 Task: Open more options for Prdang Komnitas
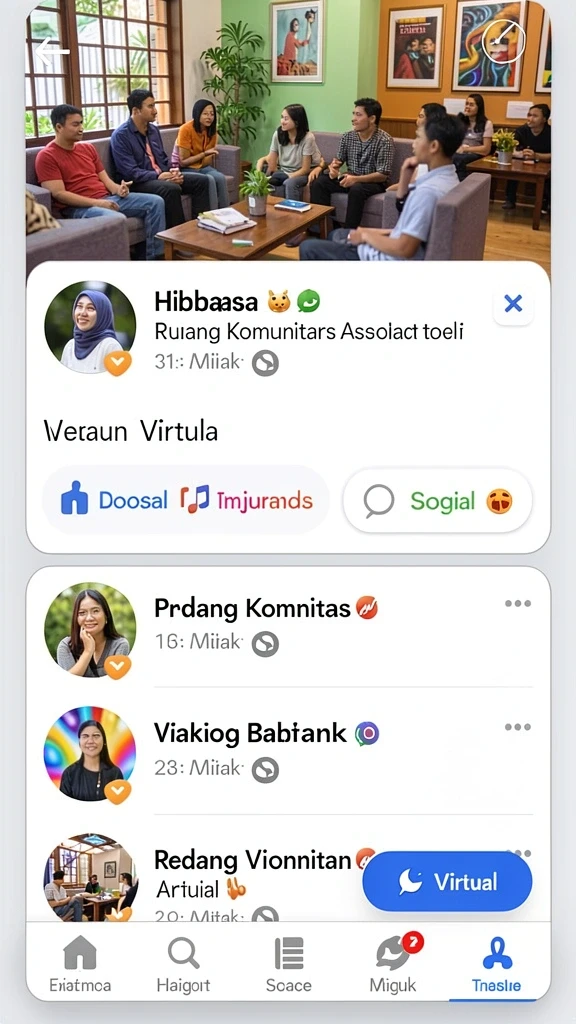click(518, 603)
